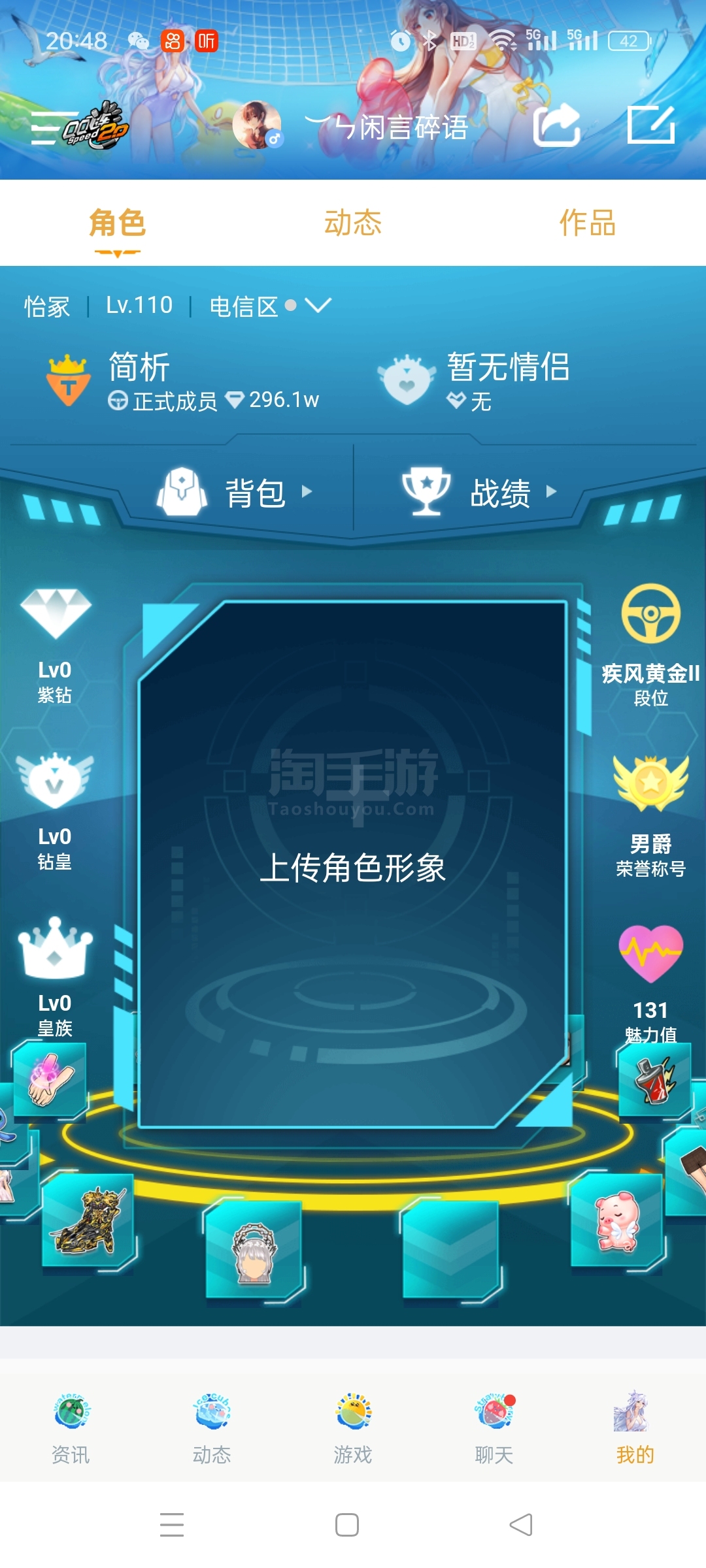Open the profile avatar picture

pyautogui.click(x=258, y=125)
